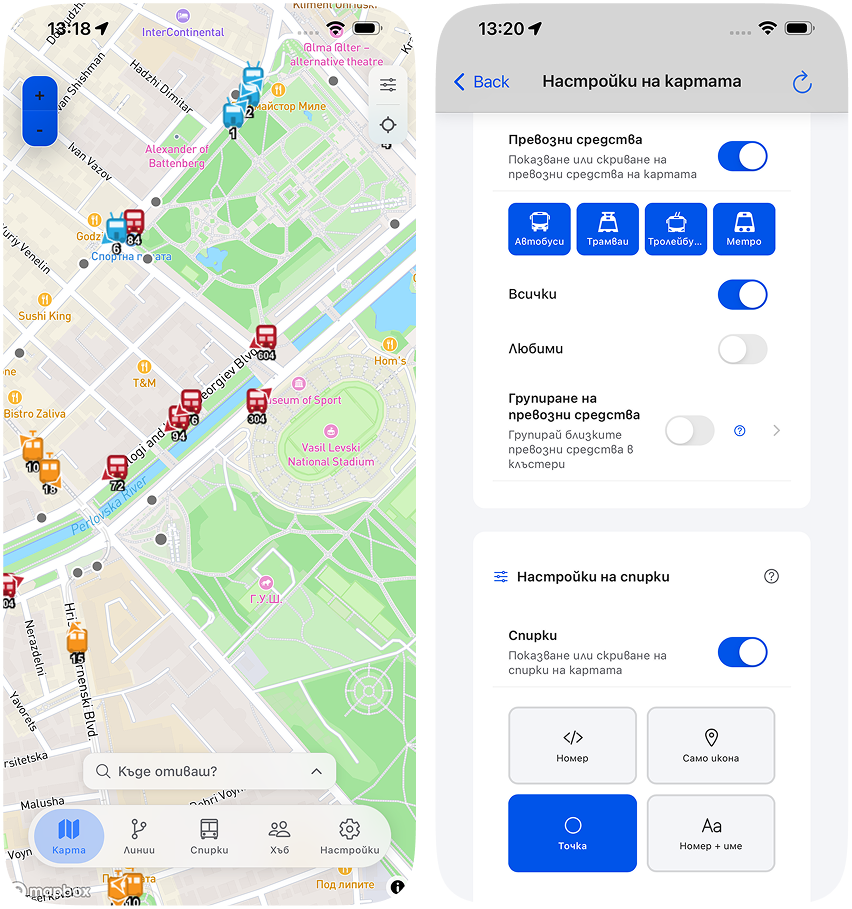Toggle the Метро vehicle filter
Image resolution: width=852 pixels, height=909 pixels.
pyautogui.click(x=743, y=229)
